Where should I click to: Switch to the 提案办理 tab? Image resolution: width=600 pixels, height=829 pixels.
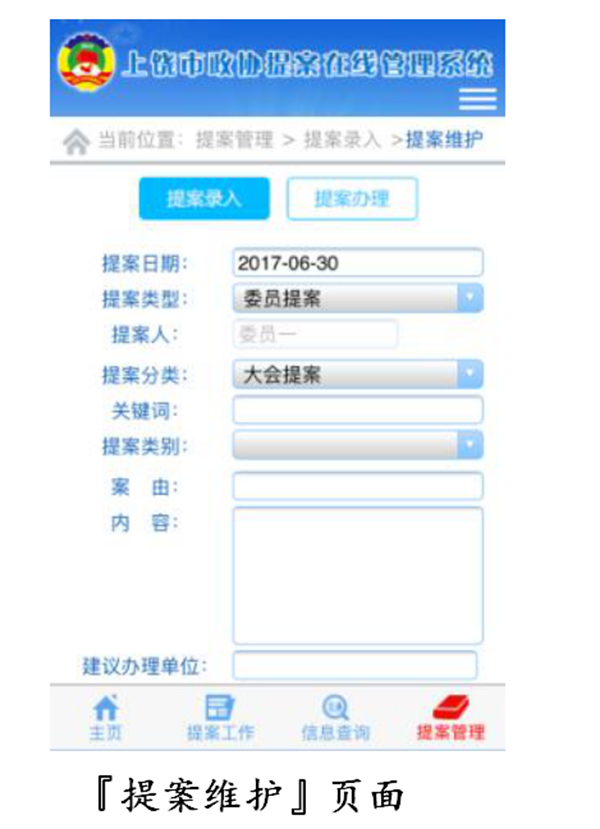351,199
